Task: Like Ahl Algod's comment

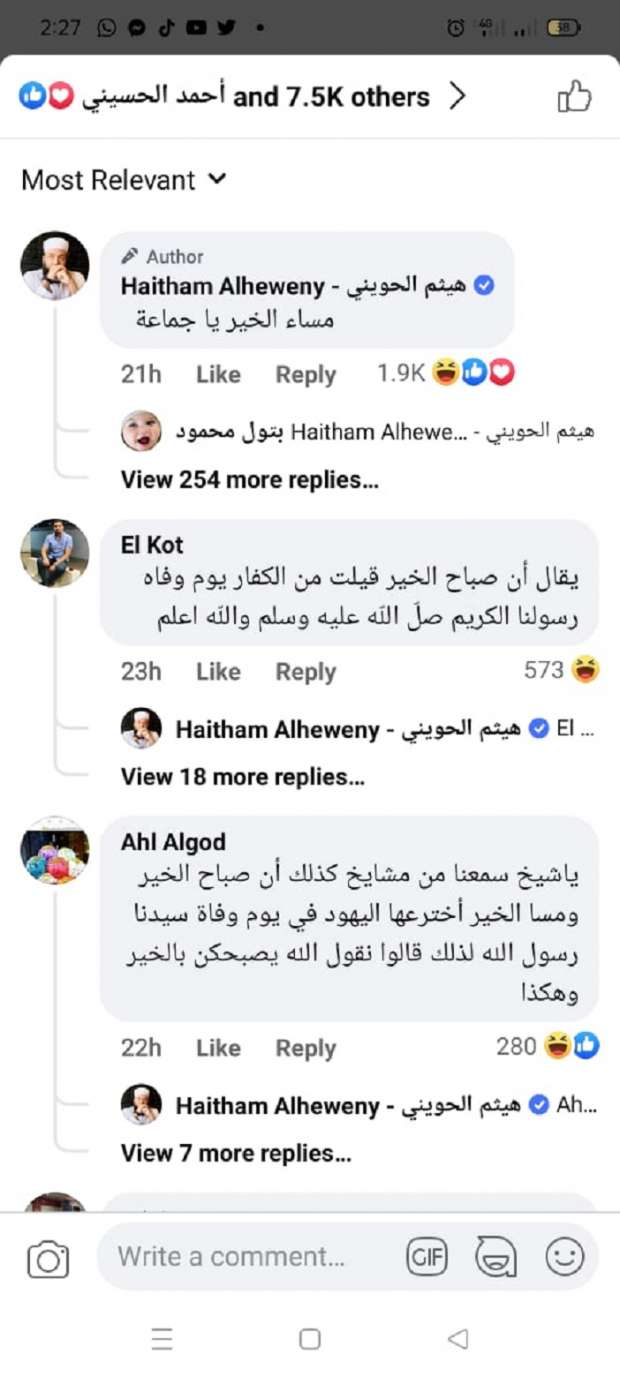Action: pyautogui.click(x=218, y=1047)
